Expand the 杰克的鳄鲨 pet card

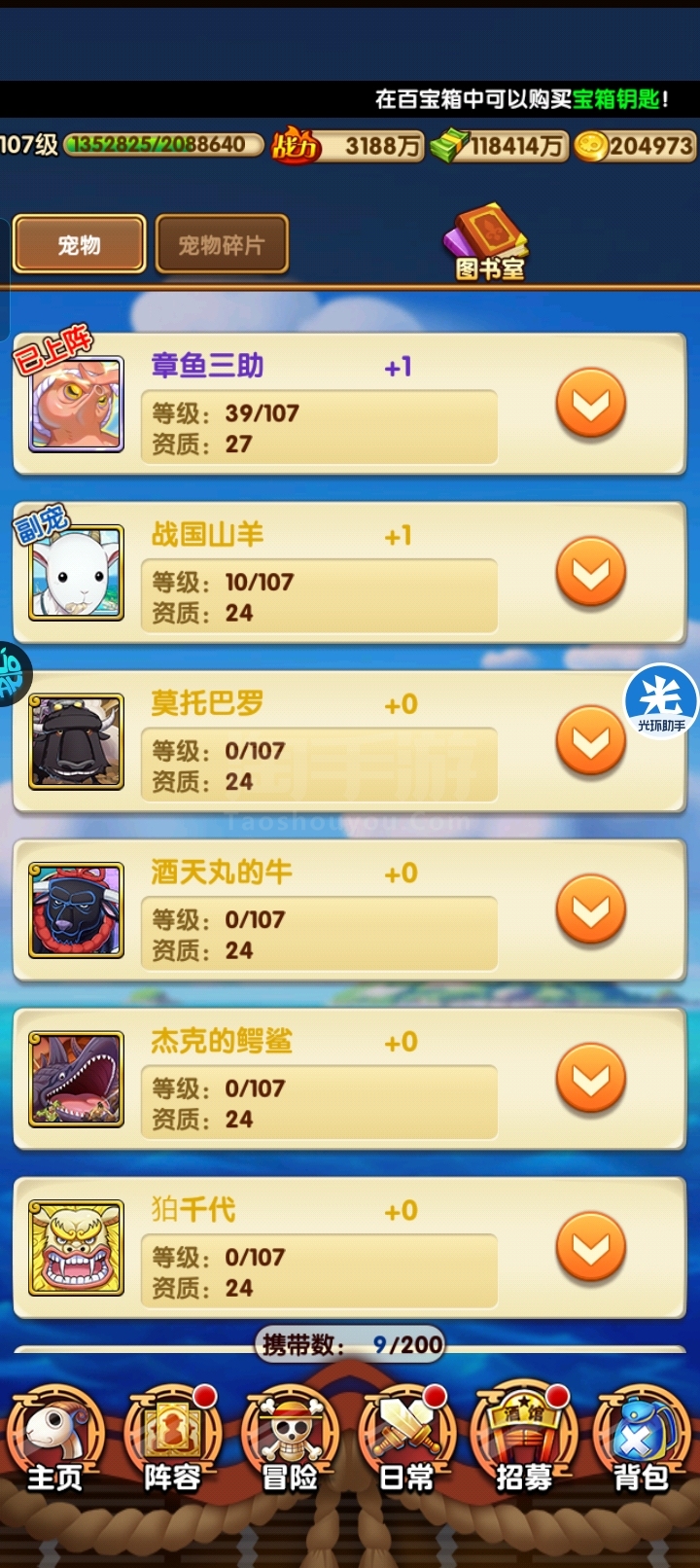(590, 1080)
